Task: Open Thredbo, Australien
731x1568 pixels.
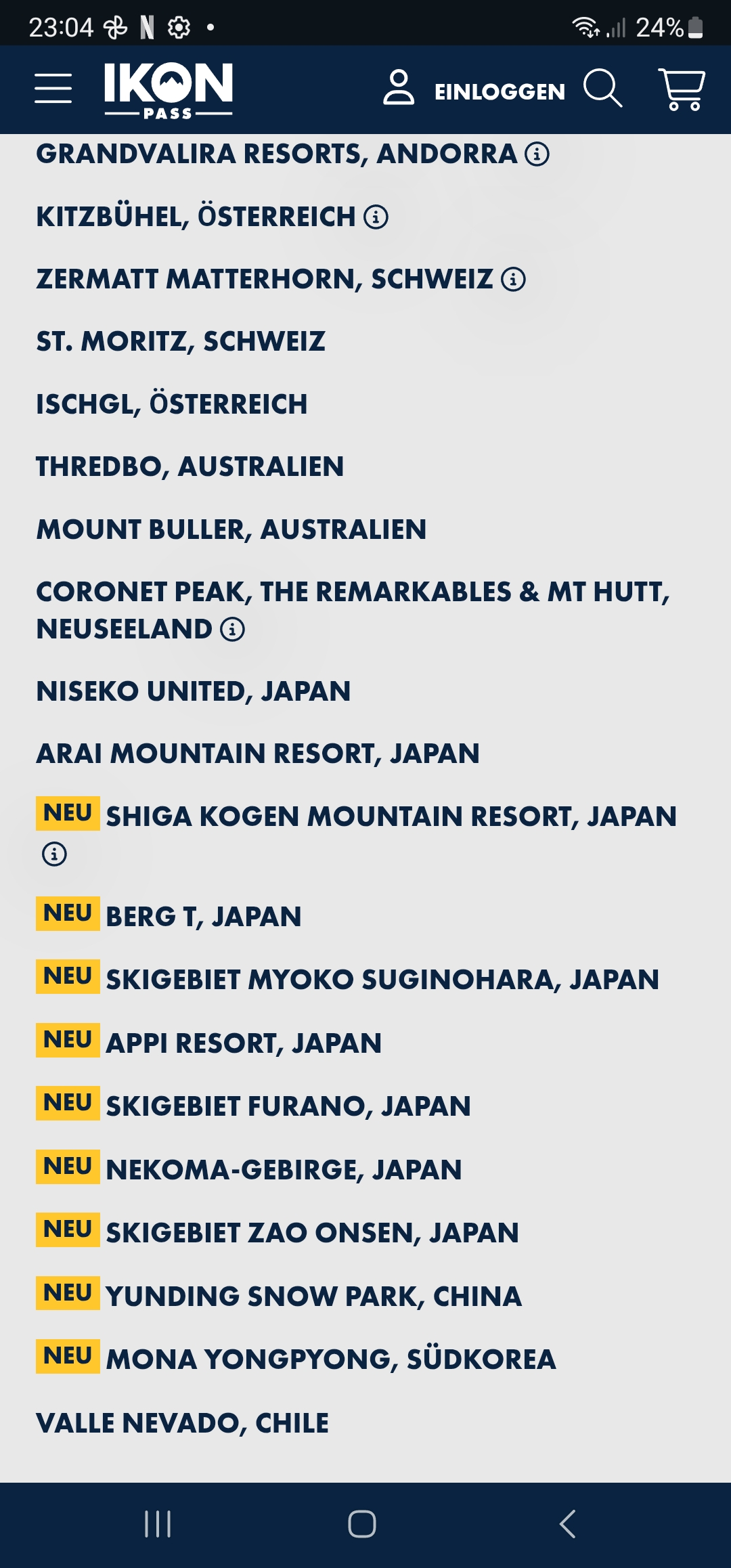Action: pyautogui.click(x=190, y=466)
